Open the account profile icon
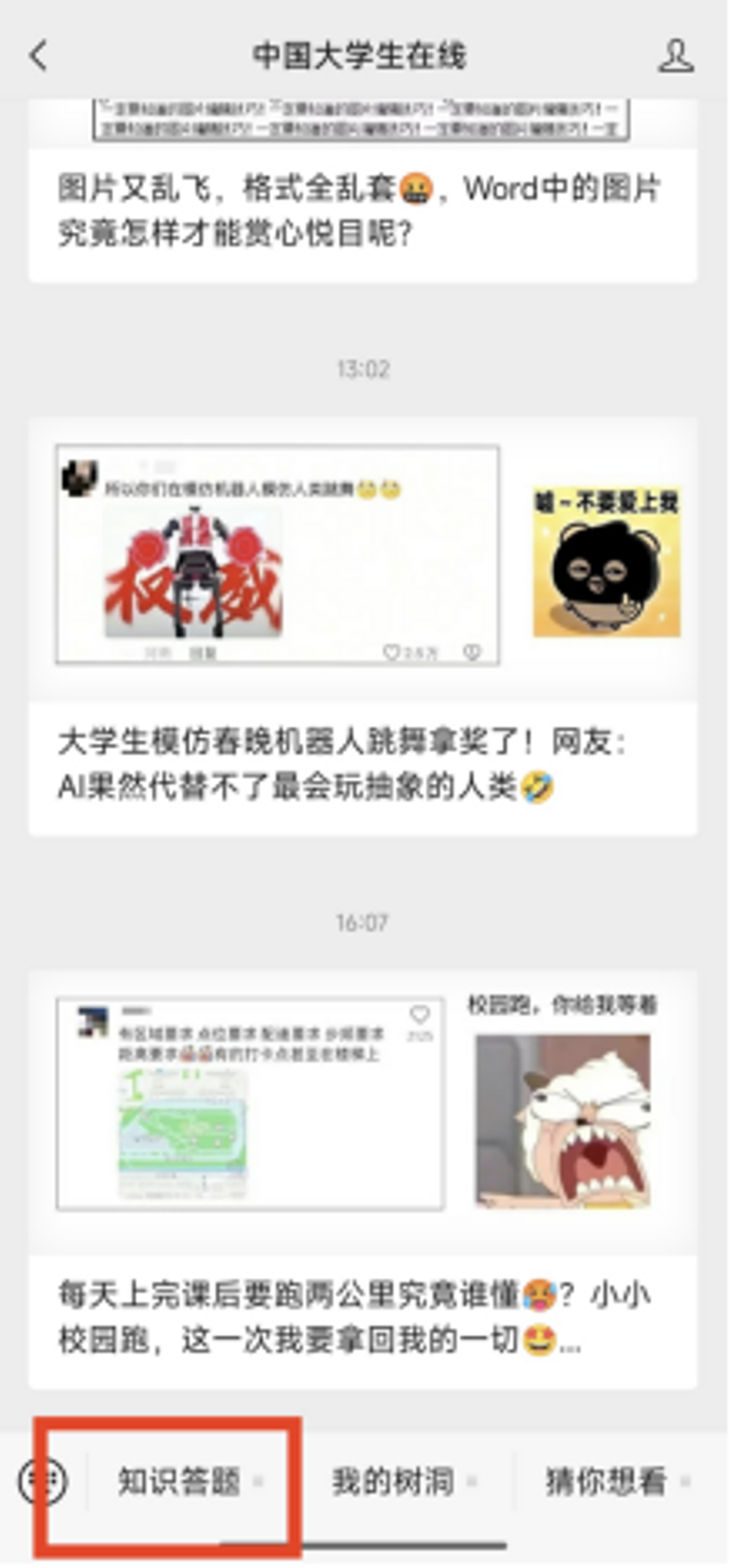This screenshot has height=1568, width=732. 676,56
